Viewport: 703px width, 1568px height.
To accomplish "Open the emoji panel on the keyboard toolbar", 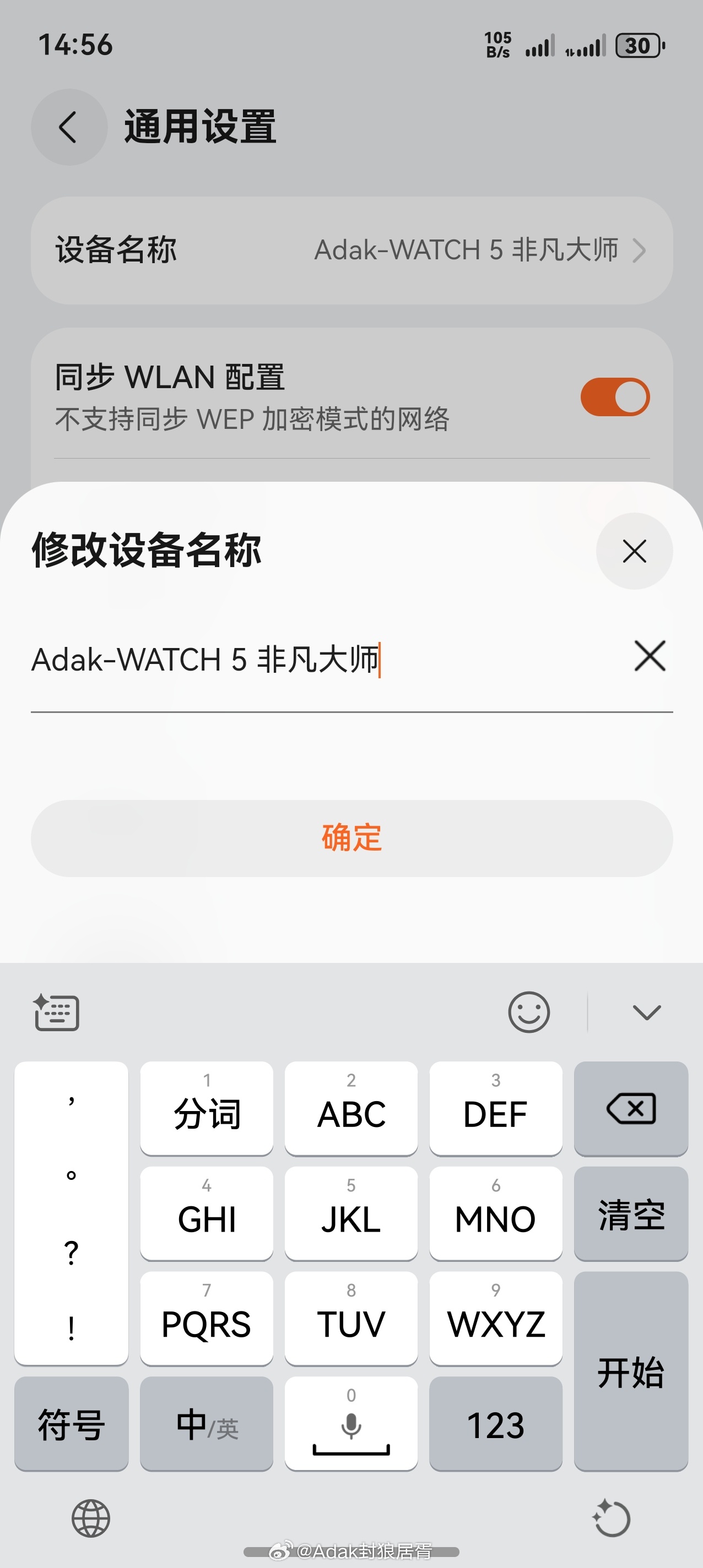I will click(x=529, y=1011).
